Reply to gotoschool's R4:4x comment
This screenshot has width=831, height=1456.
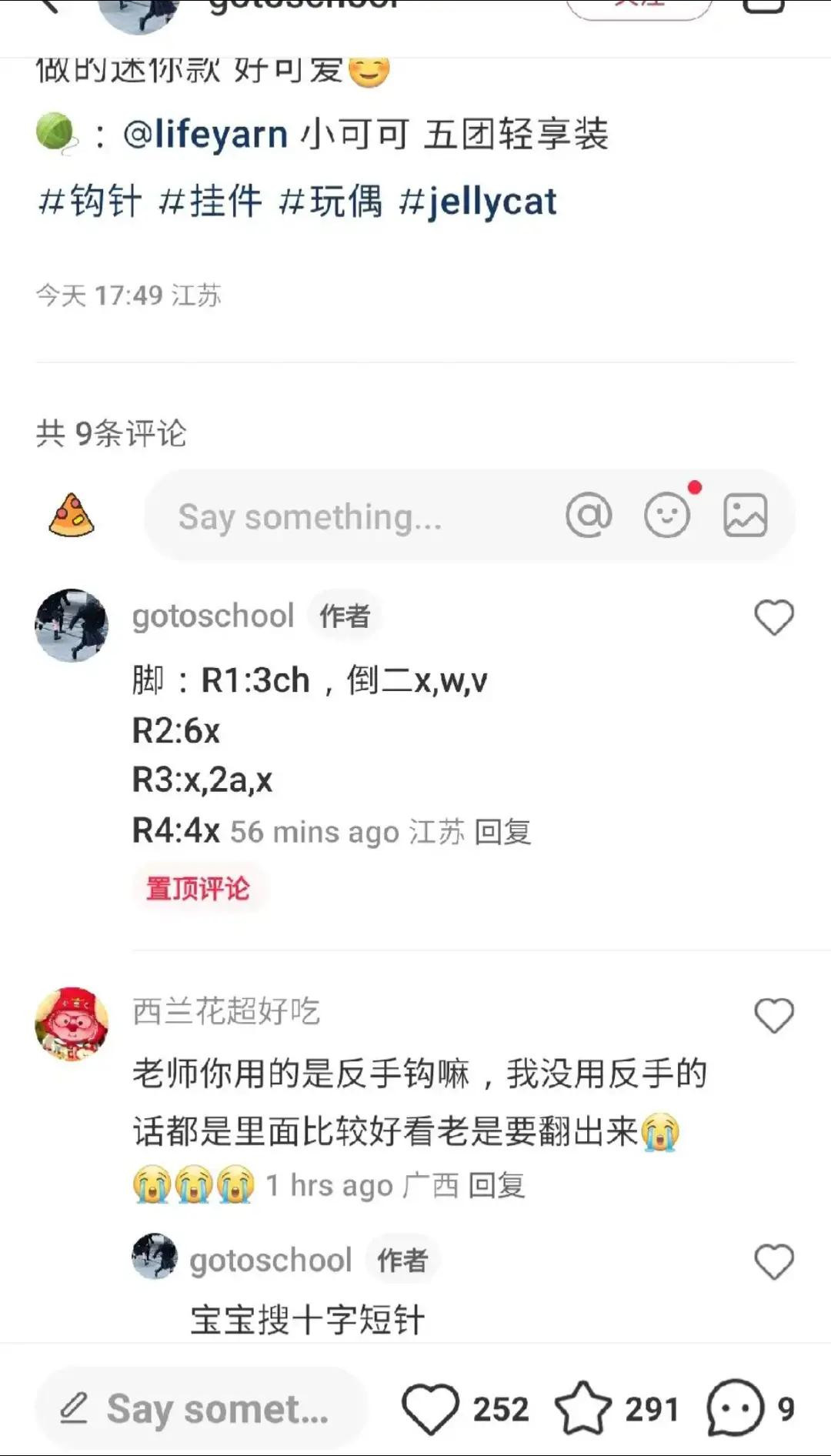502,833
